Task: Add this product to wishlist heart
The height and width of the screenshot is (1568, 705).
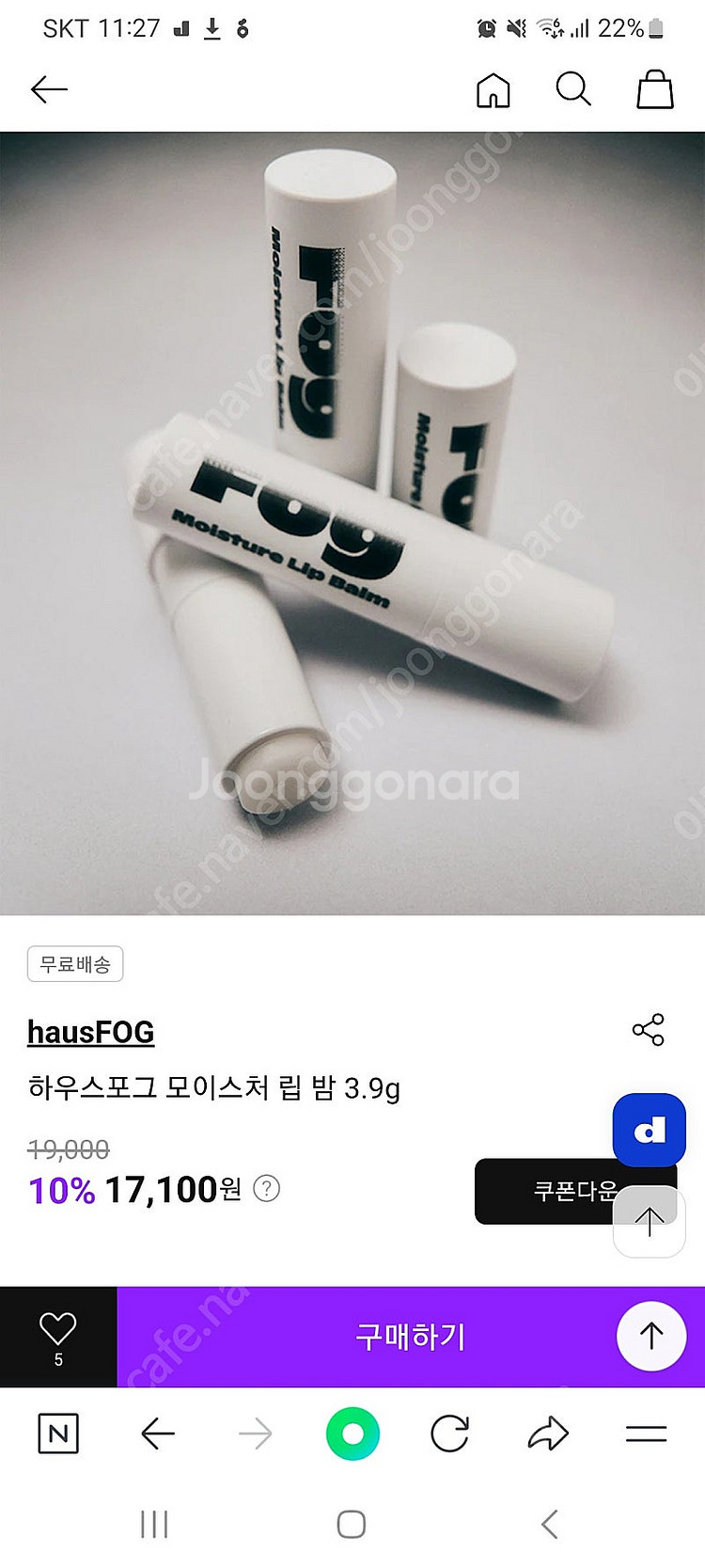Action: 58,1336
